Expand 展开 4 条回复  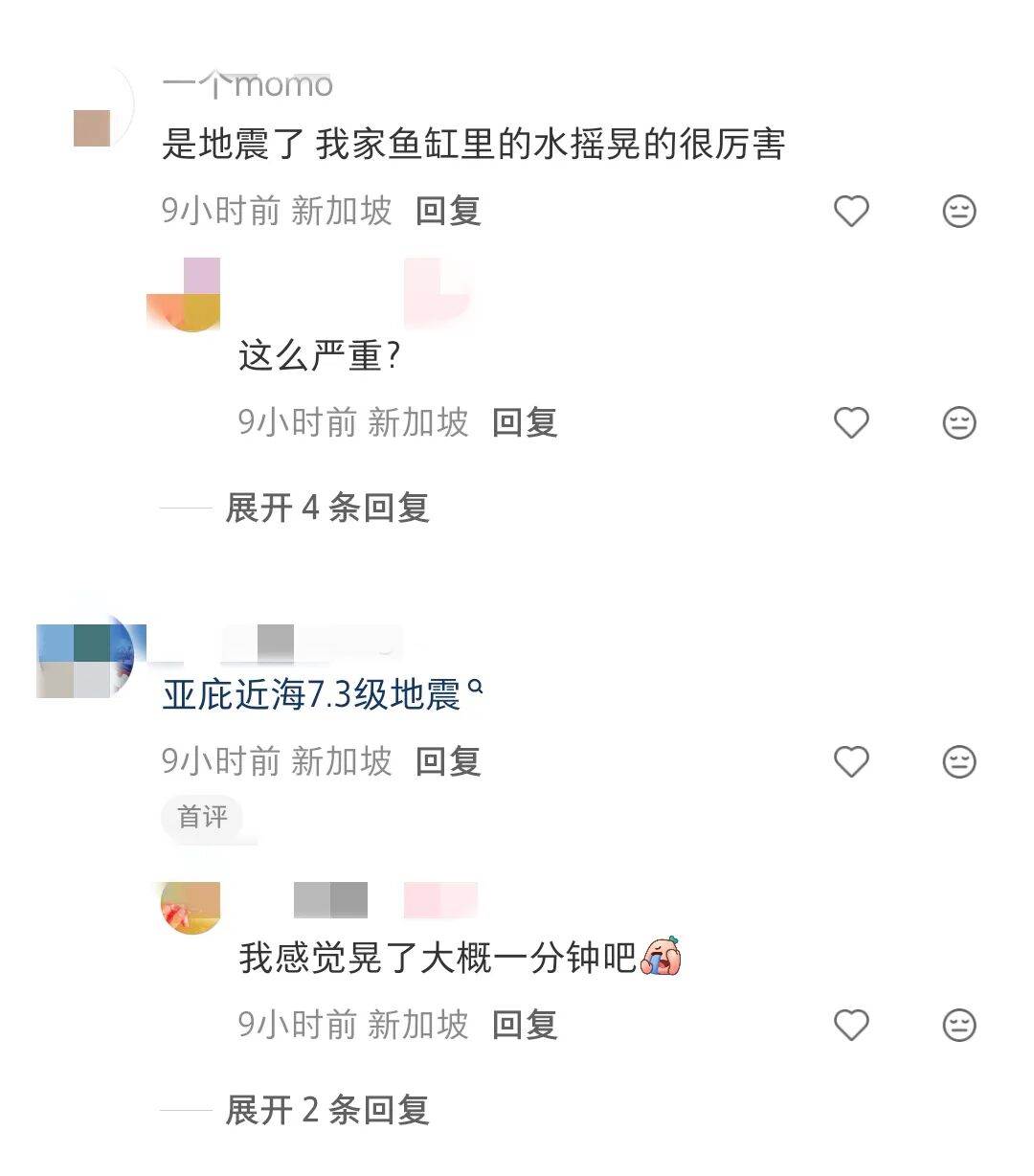326,508
